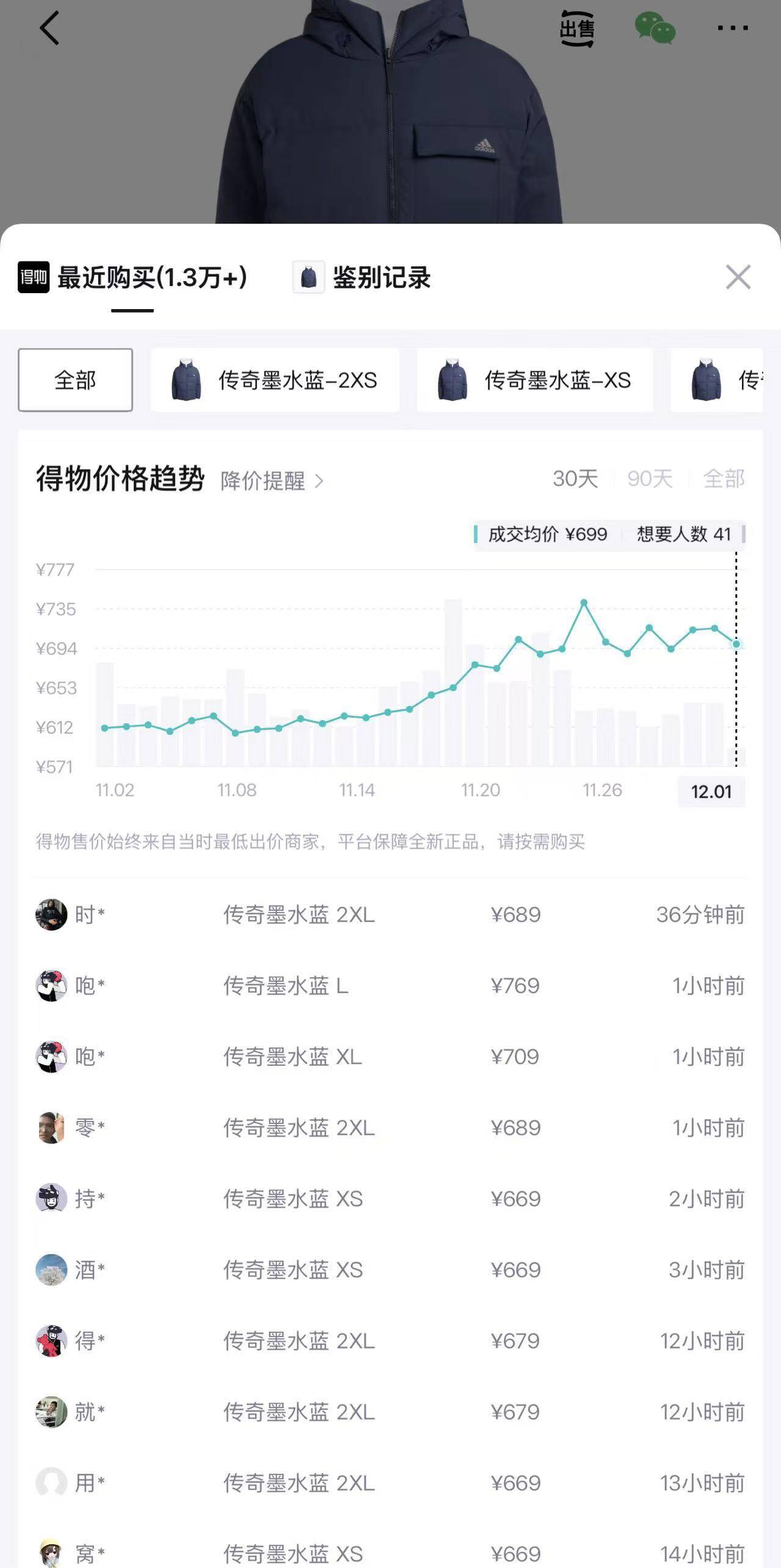Filter by 传奇墨水蓝-2XS
781x1568 pixels.
pos(275,380)
